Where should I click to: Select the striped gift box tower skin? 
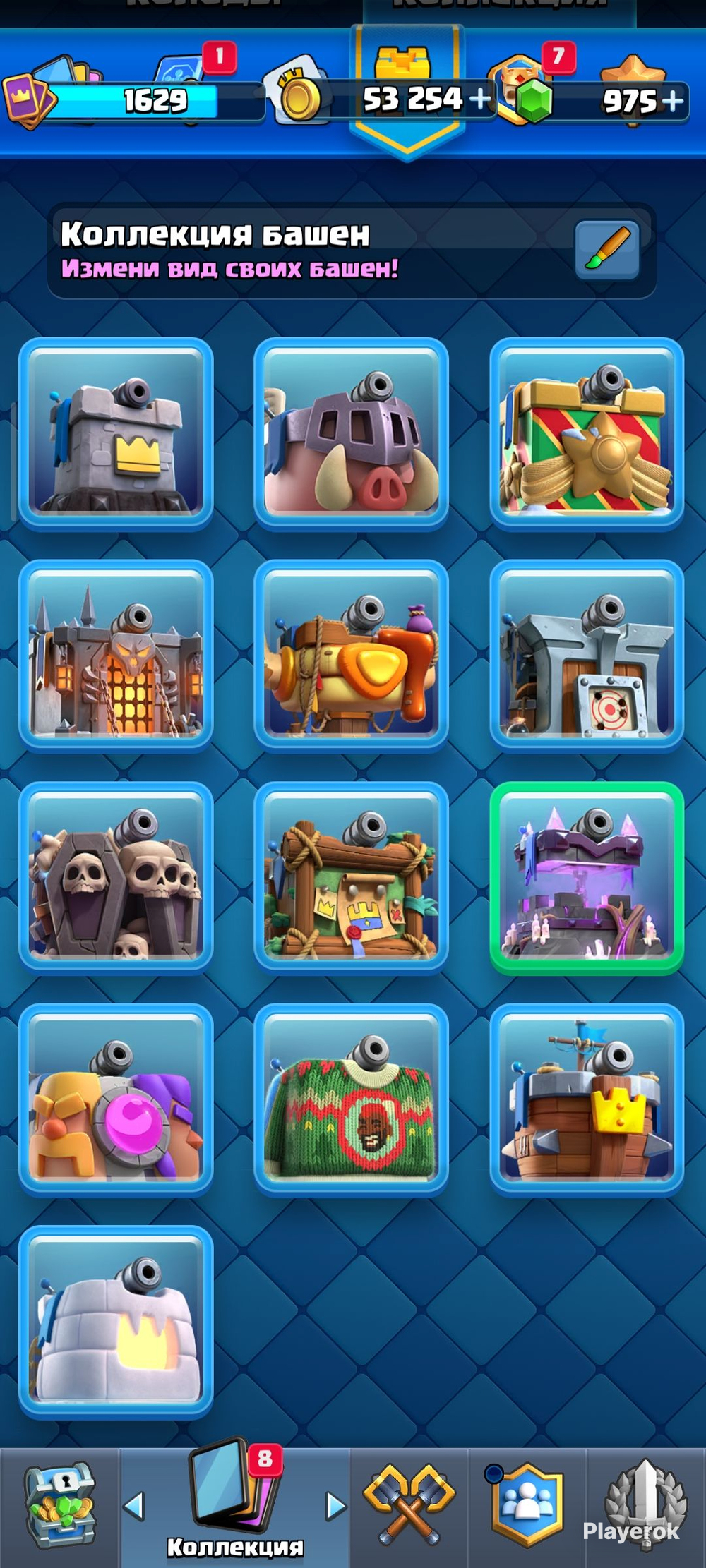[x=587, y=434]
